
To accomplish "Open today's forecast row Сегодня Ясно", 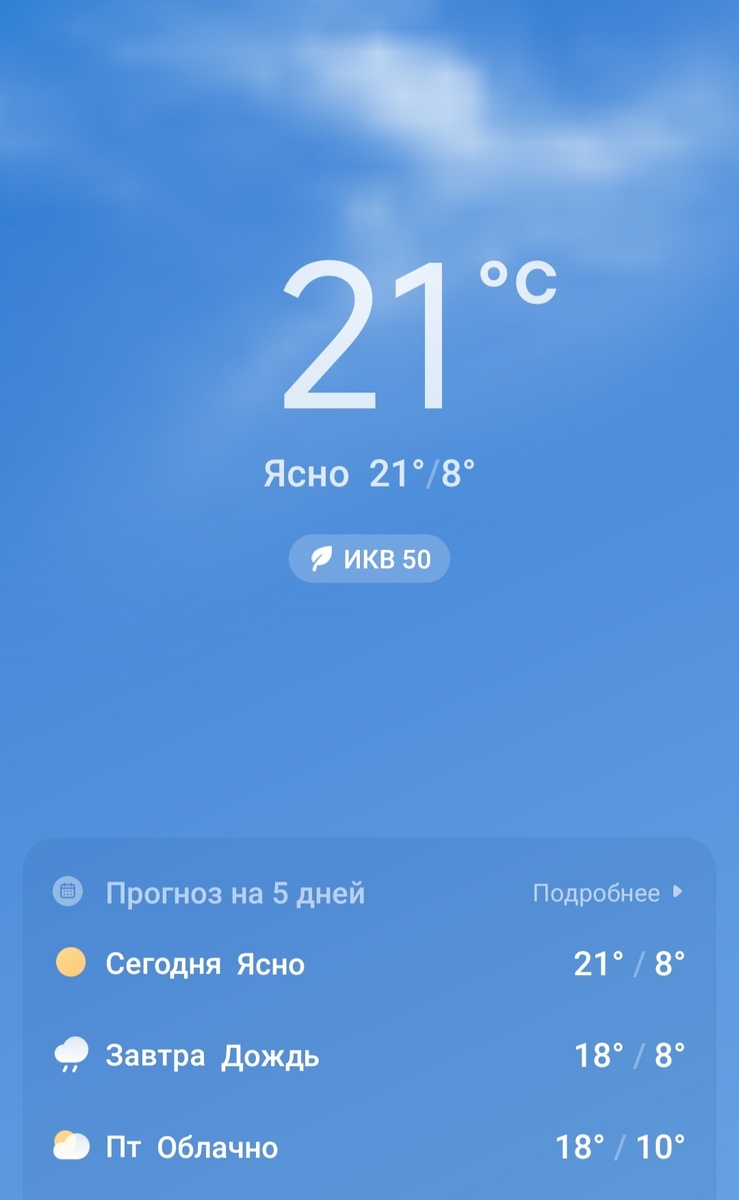I will pyautogui.click(x=369, y=964).
